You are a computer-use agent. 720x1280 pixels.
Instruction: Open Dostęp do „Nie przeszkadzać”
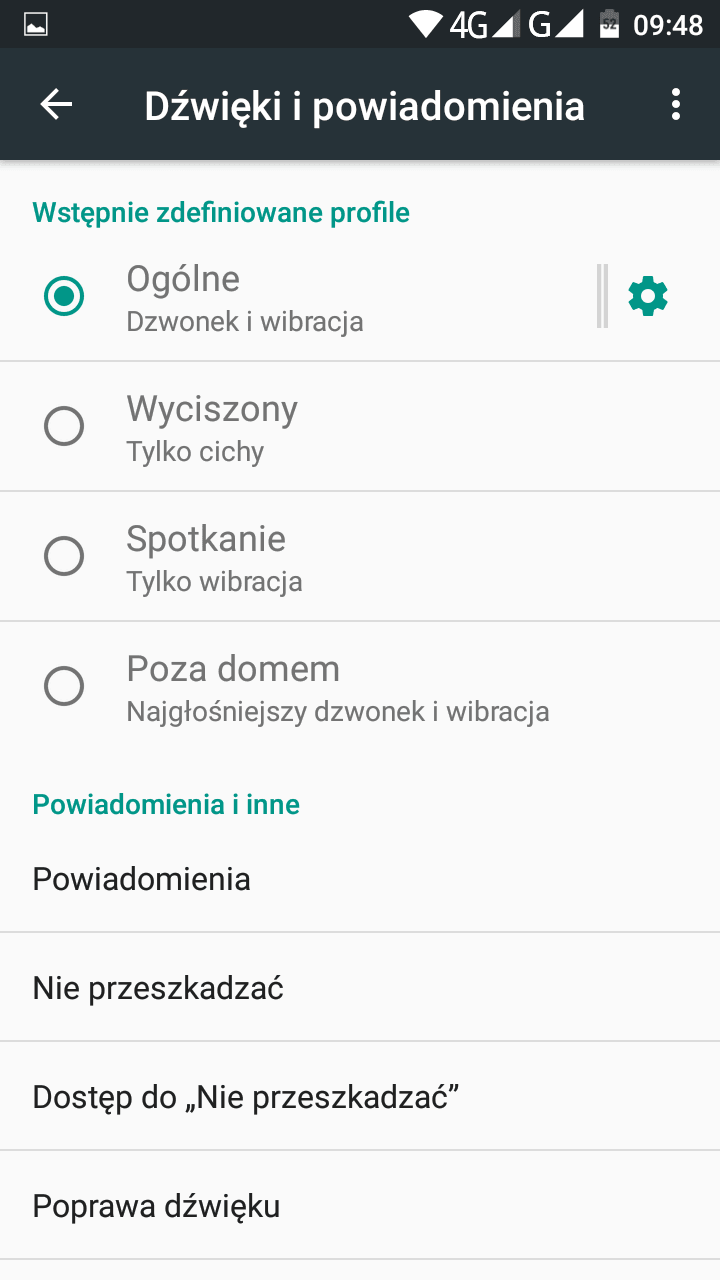[360, 1097]
